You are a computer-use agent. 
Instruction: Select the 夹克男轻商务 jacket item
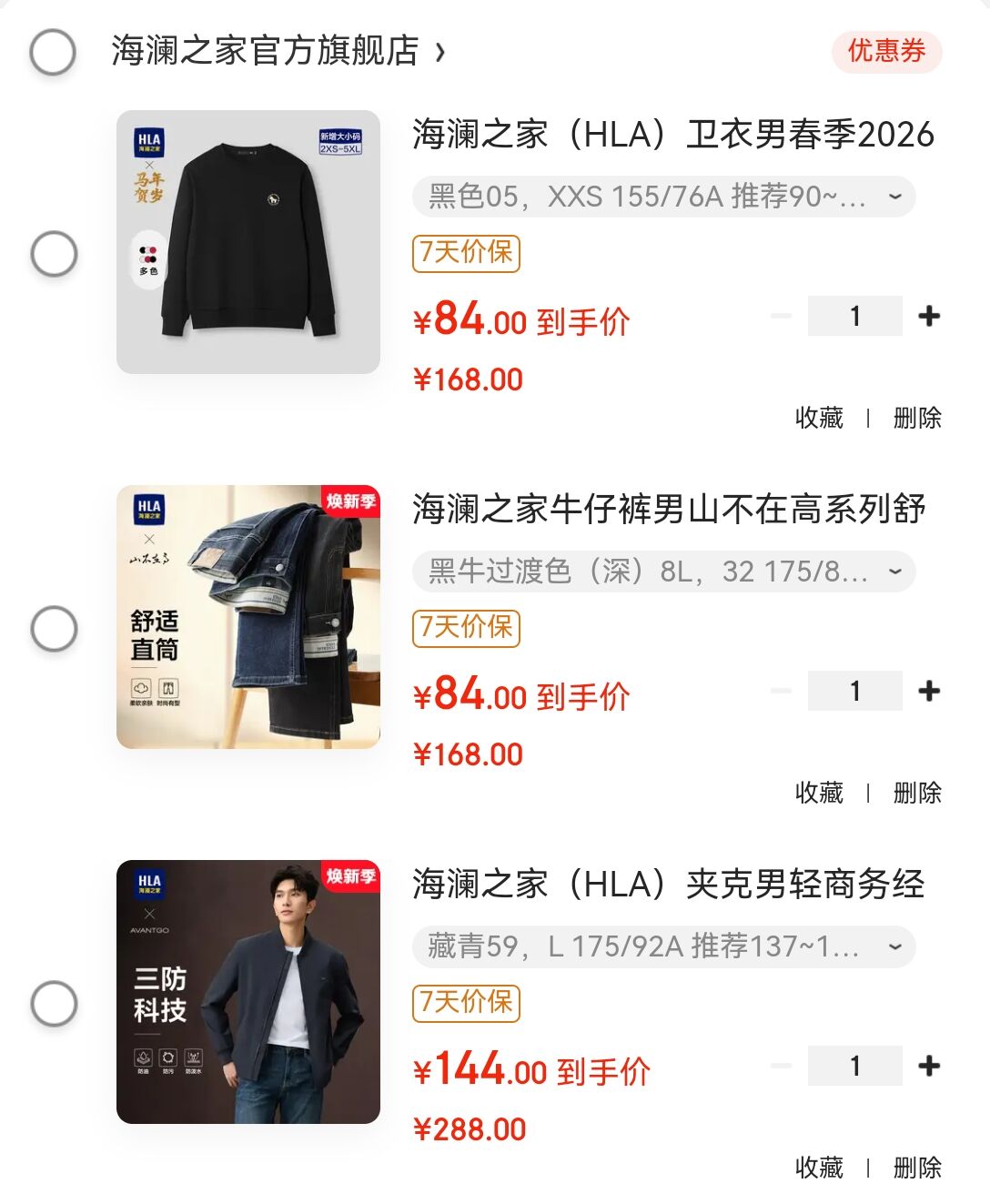point(55,1004)
